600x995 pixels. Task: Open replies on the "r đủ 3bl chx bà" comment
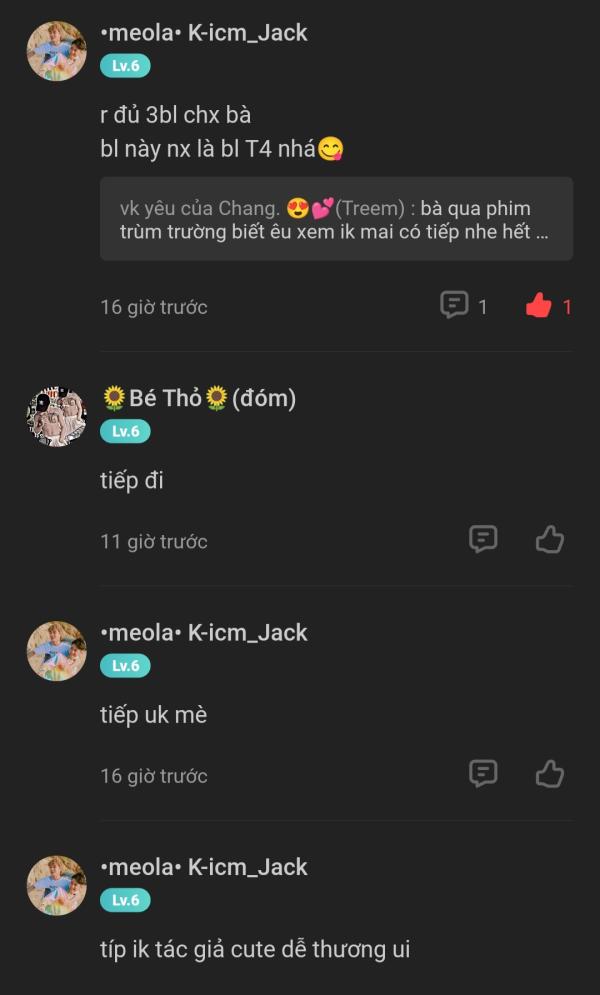[x=464, y=306]
